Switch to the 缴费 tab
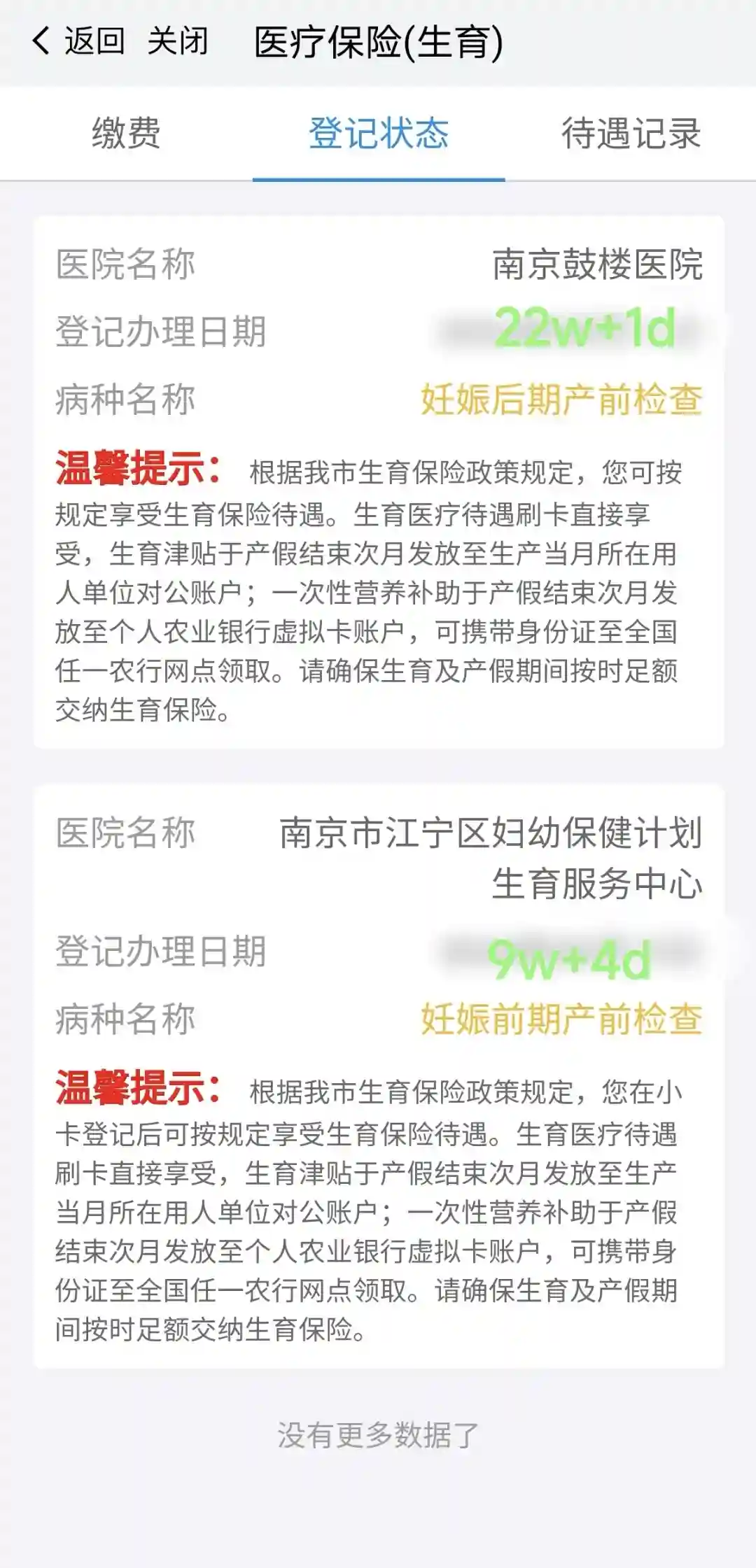The image size is (756, 1568). pos(126,133)
